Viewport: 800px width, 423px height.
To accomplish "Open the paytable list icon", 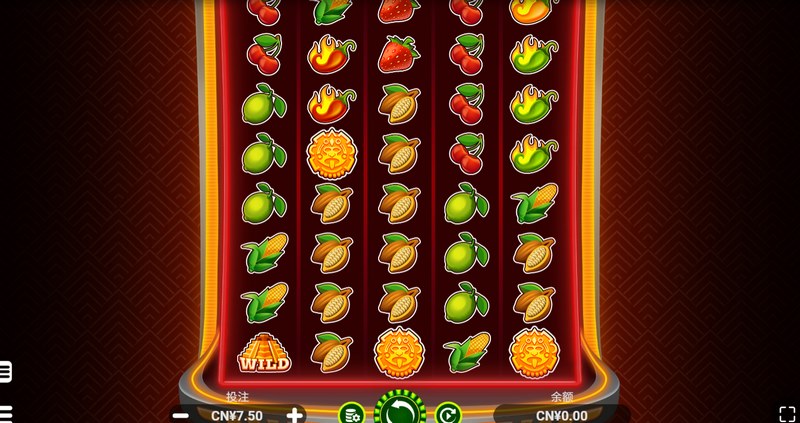I will 5,372.
